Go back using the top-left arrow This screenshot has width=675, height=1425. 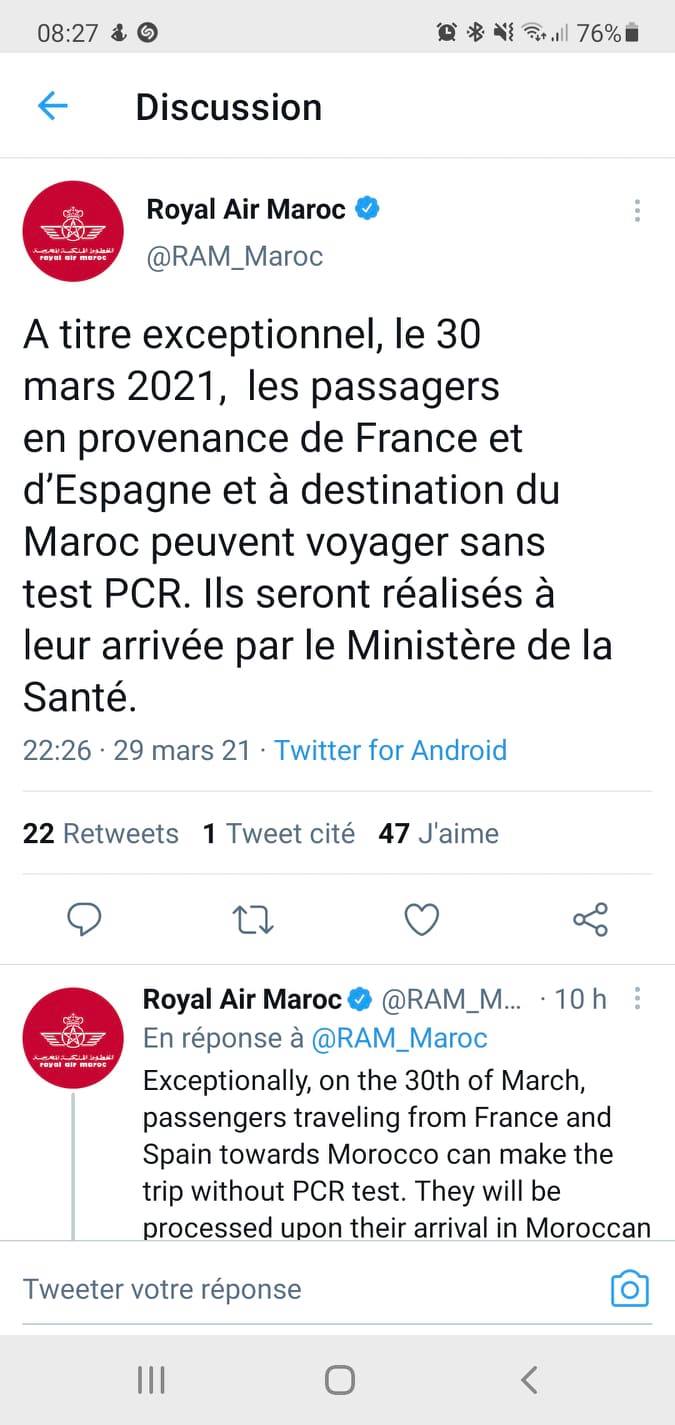tap(52, 105)
